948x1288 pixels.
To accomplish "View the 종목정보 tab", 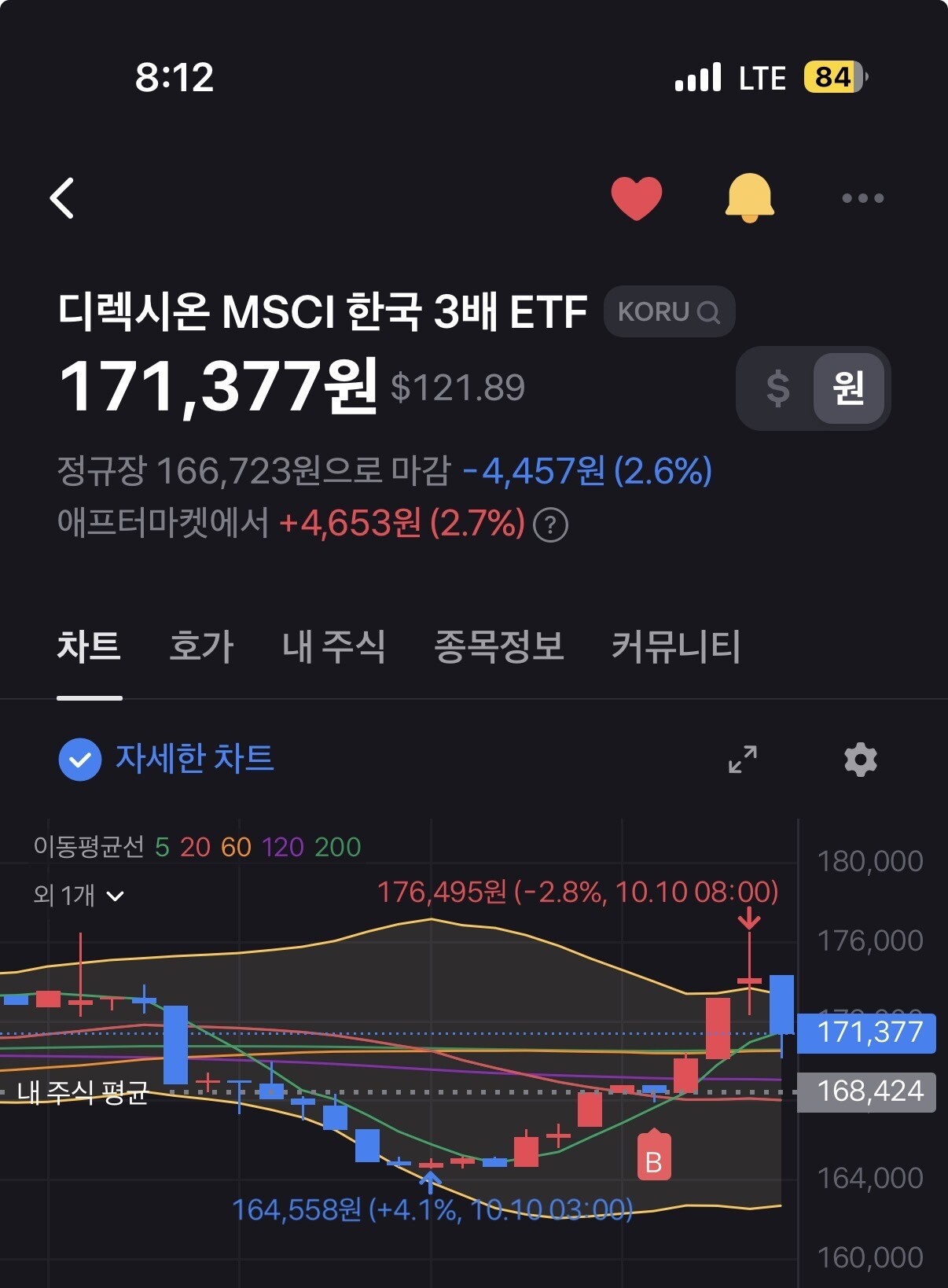I will (x=499, y=647).
